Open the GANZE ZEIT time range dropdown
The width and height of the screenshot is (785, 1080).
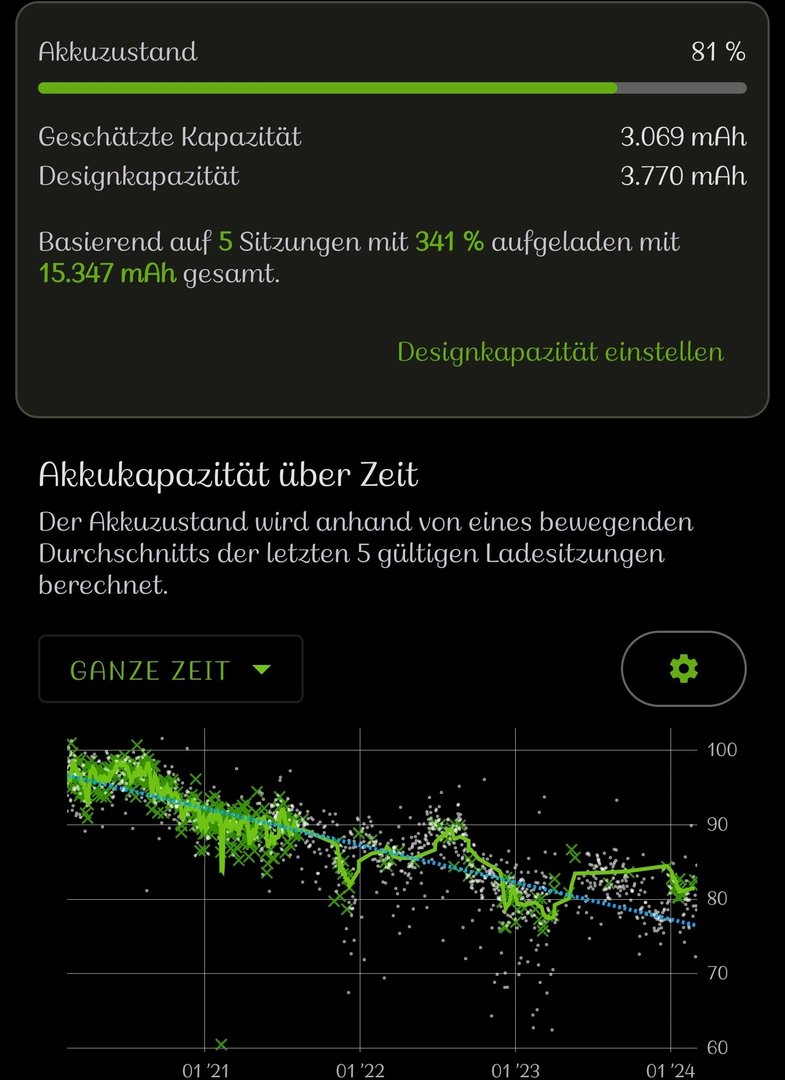pos(170,669)
